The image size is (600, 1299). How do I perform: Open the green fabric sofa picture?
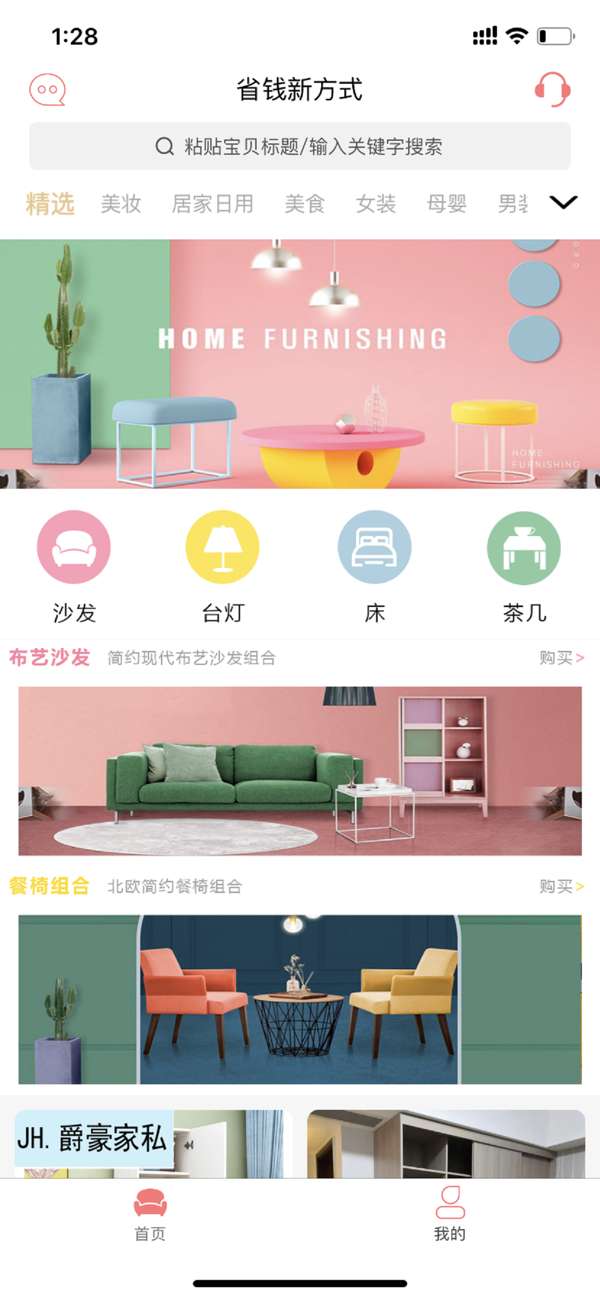(300, 770)
